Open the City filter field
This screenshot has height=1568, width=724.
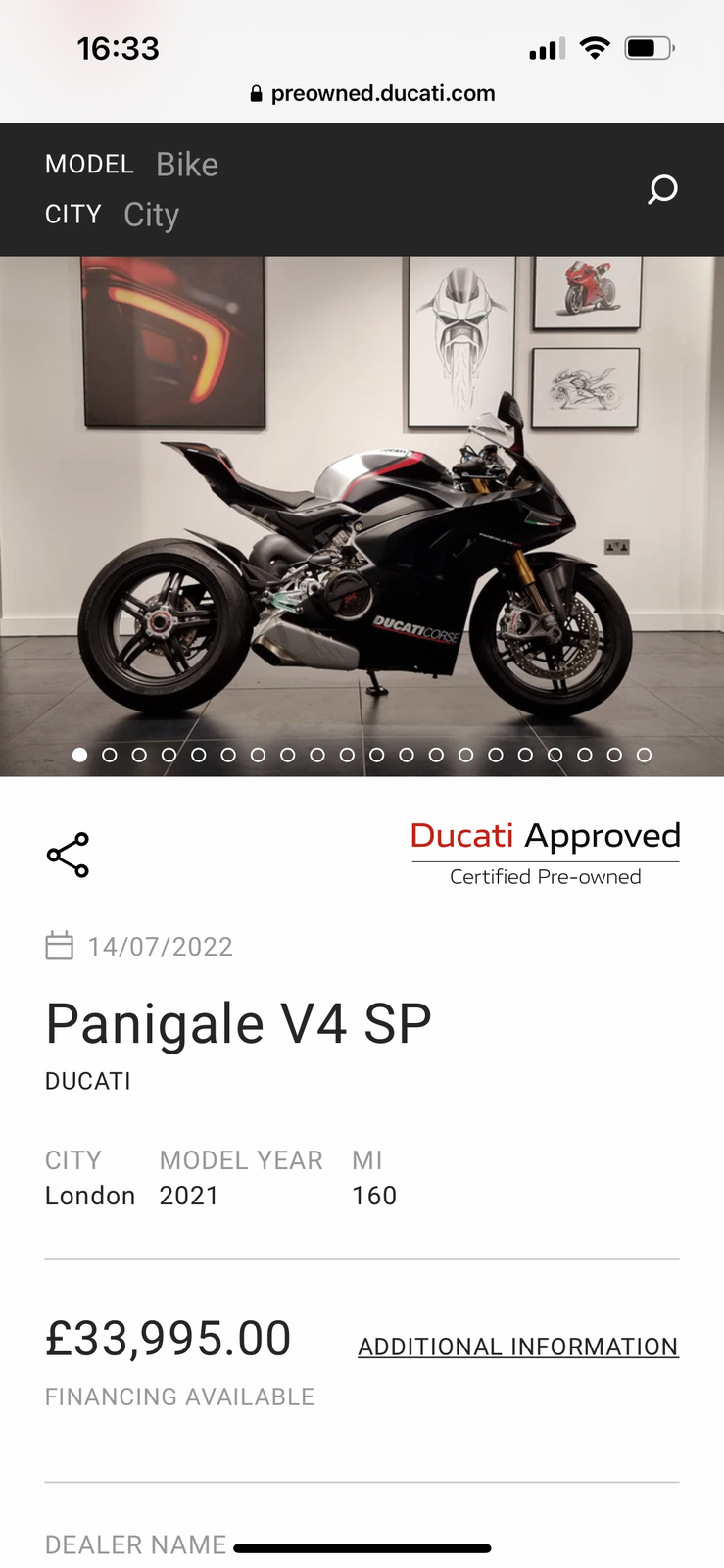click(x=151, y=215)
